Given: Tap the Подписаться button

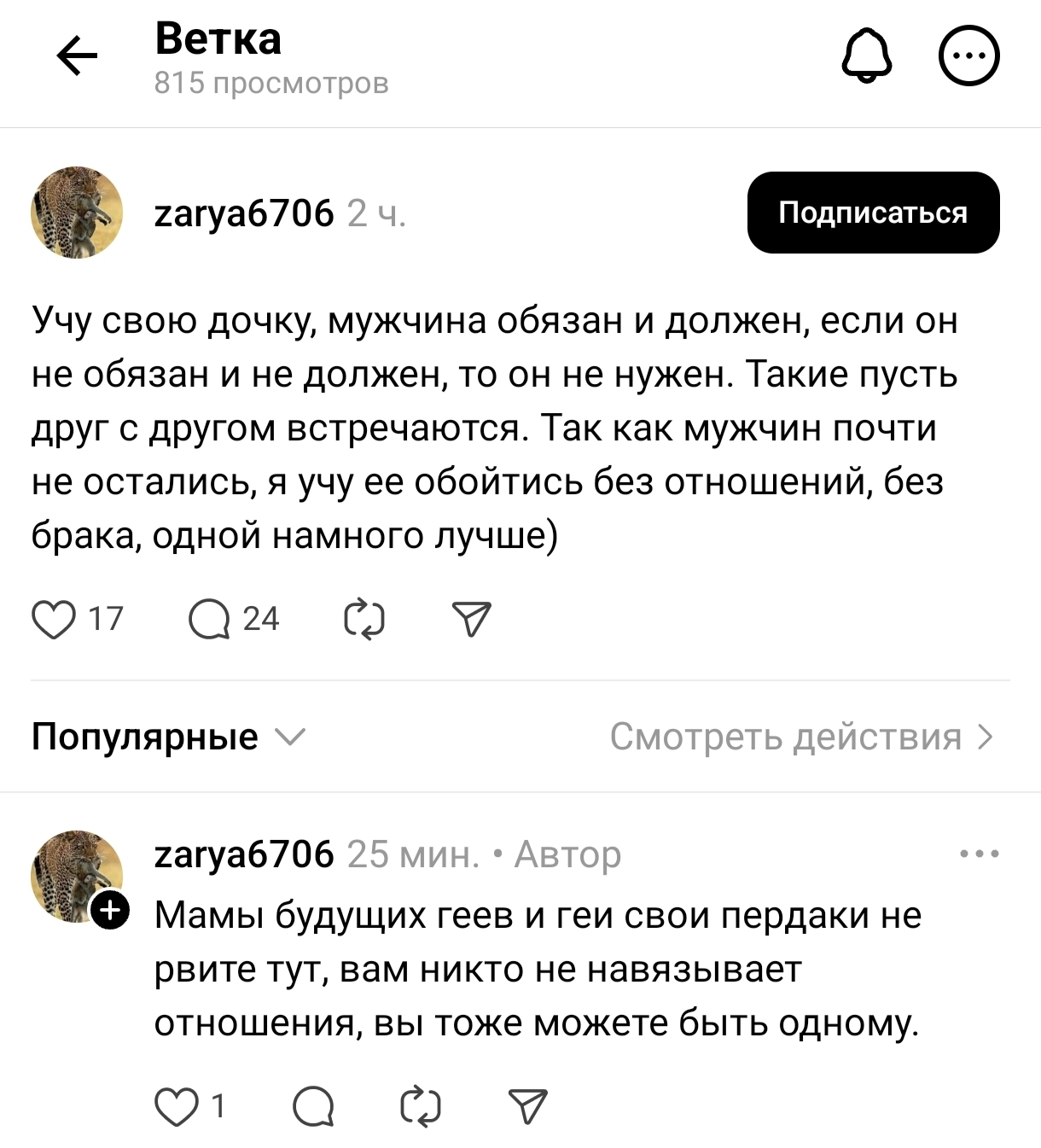Looking at the screenshot, I should (x=873, y=213).
